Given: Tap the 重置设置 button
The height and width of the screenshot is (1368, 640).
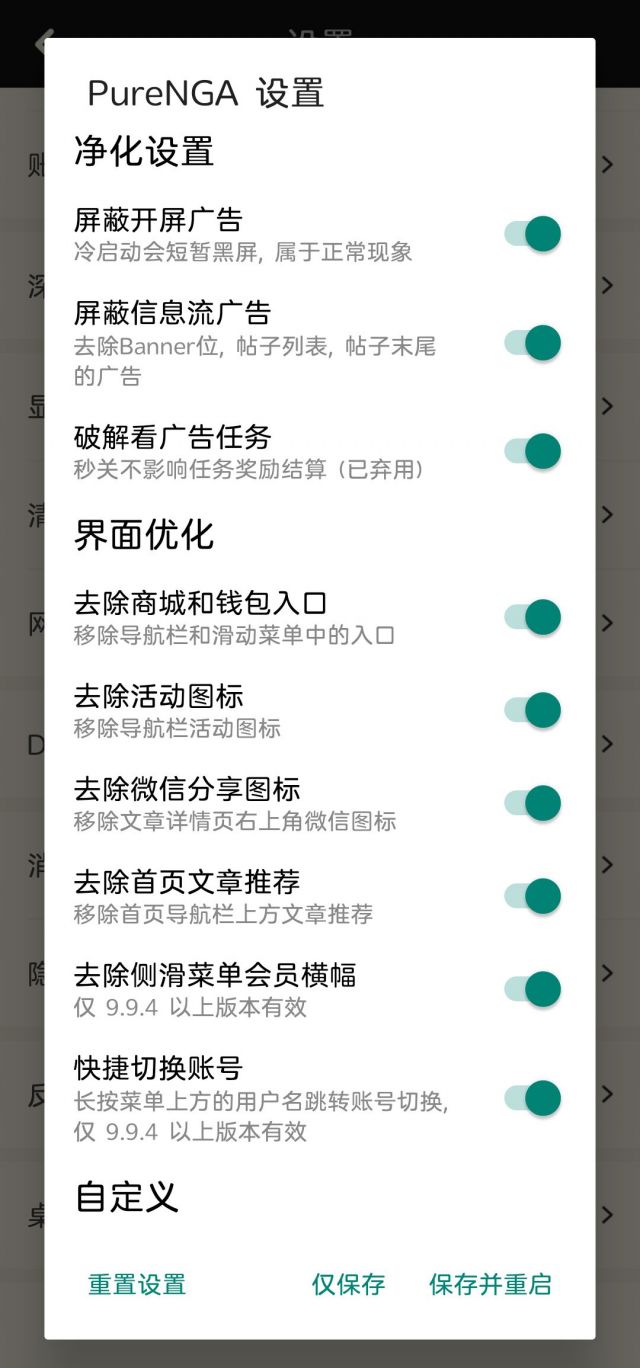Looking at the screenshot, I should click(x=137, y=1284).
